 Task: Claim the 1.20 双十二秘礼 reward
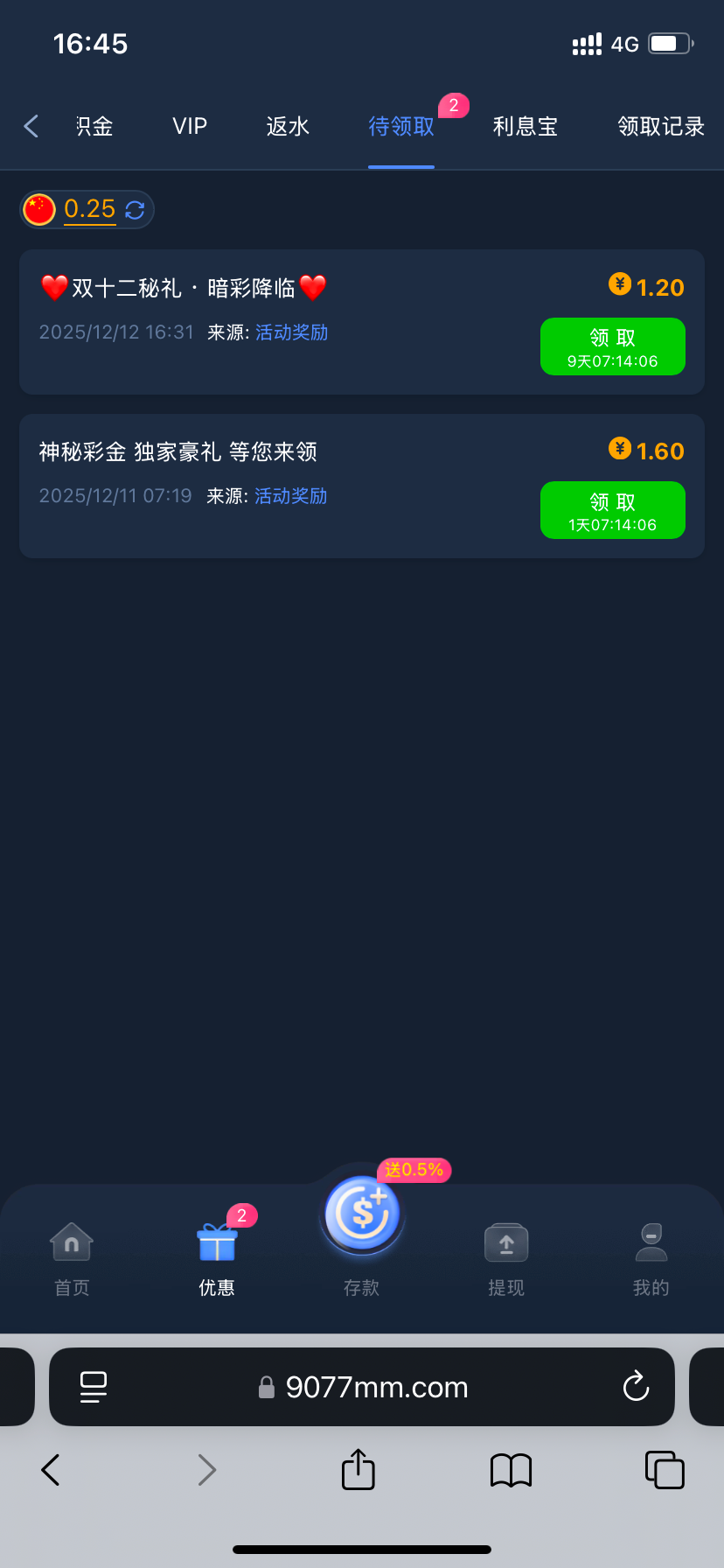click(612, 346)
